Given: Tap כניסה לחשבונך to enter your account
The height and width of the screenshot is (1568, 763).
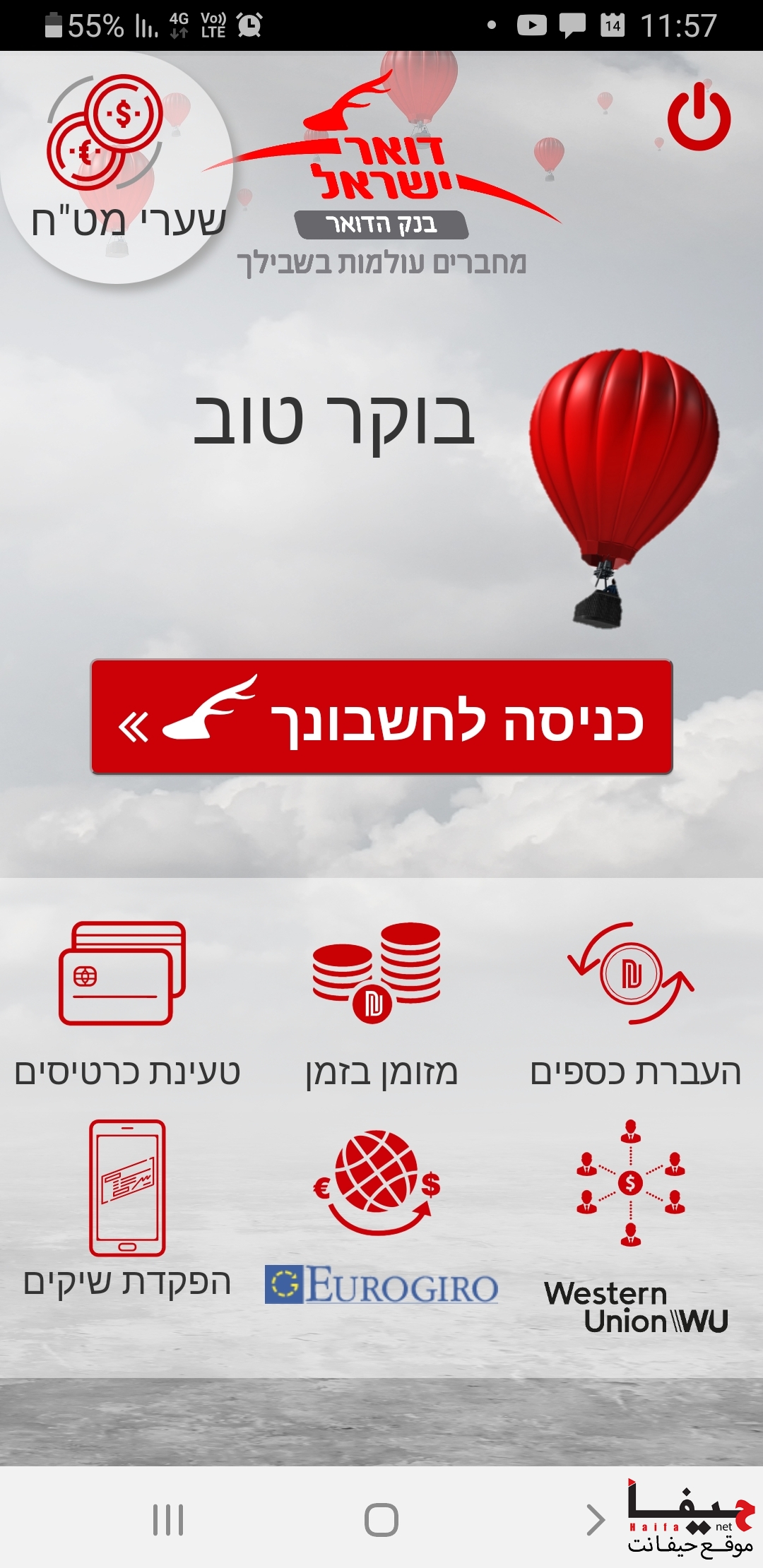Looking at the screenshot, I should pos(381,717).
